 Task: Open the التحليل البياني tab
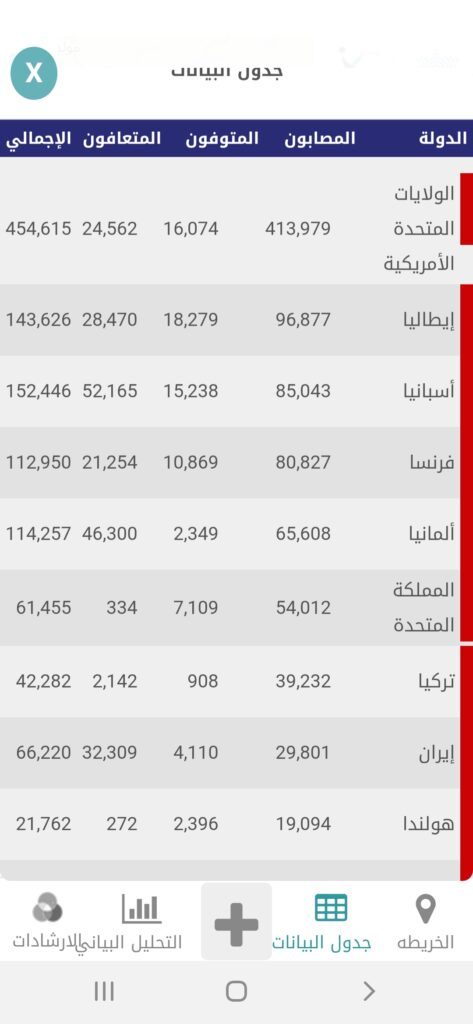click(141, 922)
